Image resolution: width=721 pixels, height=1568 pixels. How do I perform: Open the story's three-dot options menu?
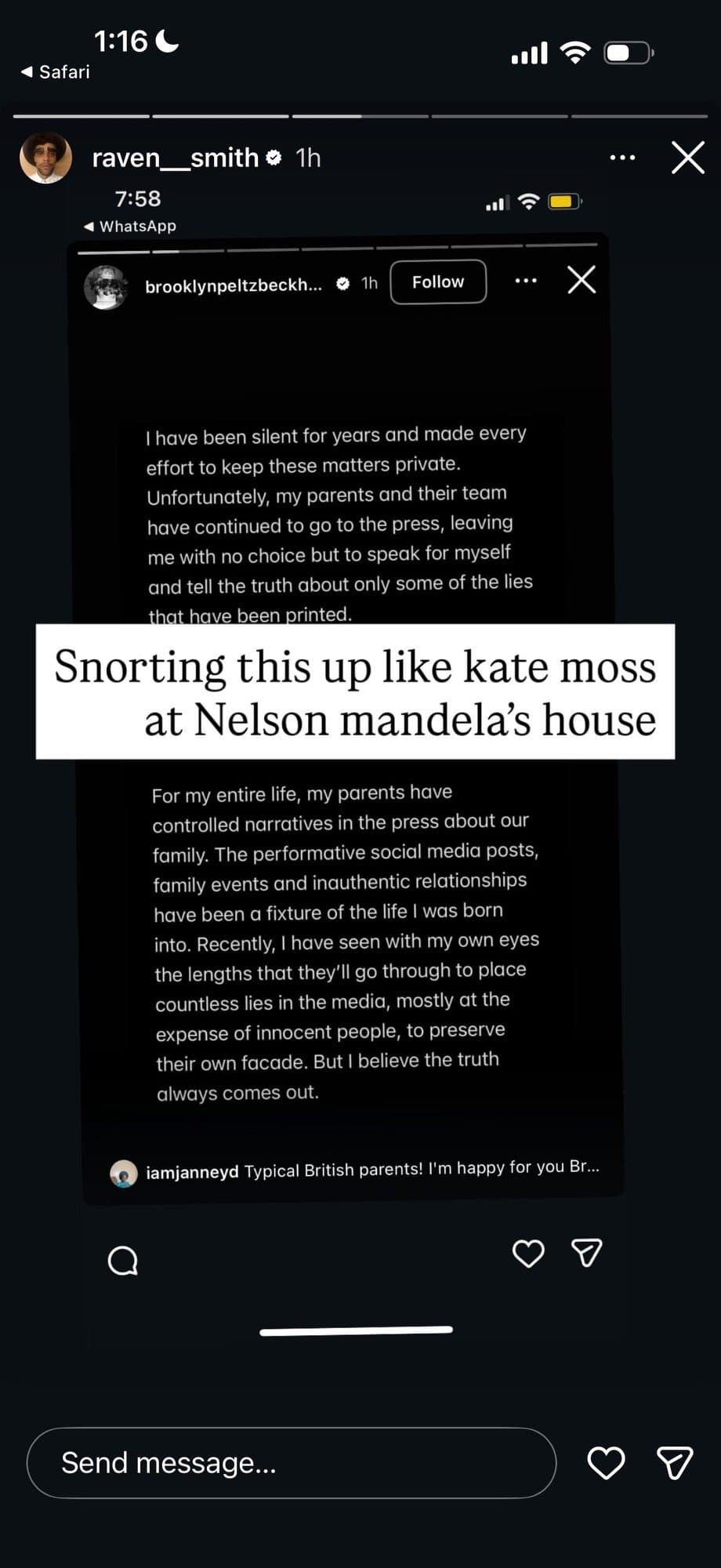click(622, 158)
